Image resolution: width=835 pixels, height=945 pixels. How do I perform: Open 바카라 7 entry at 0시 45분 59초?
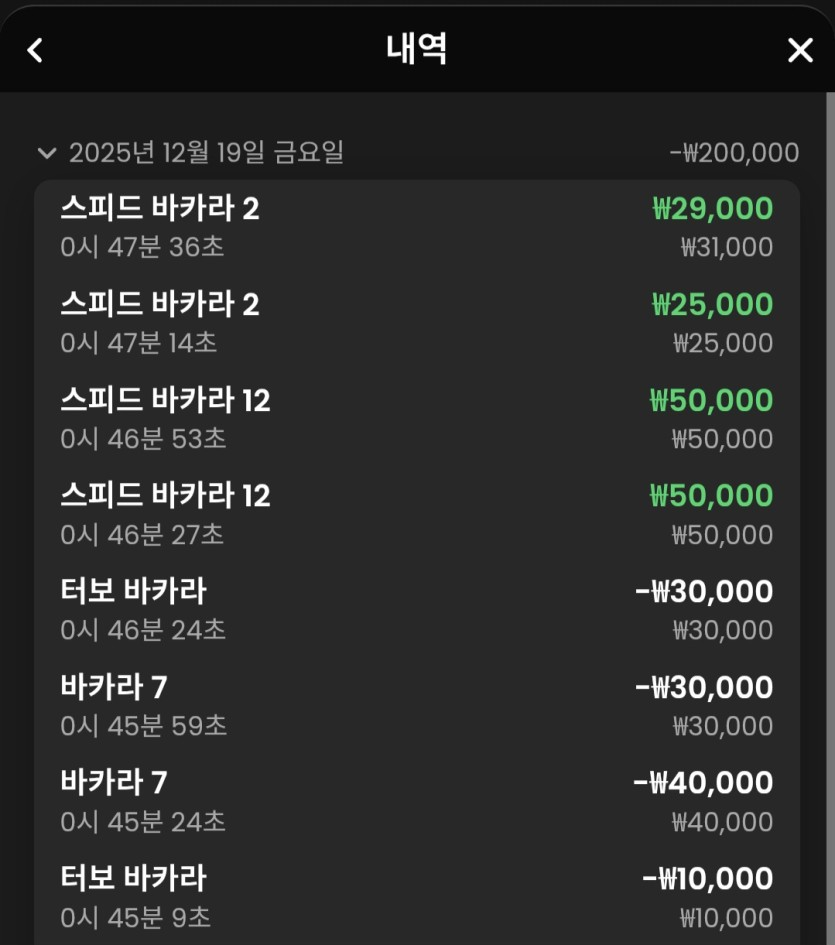click(x=416, y=706)
